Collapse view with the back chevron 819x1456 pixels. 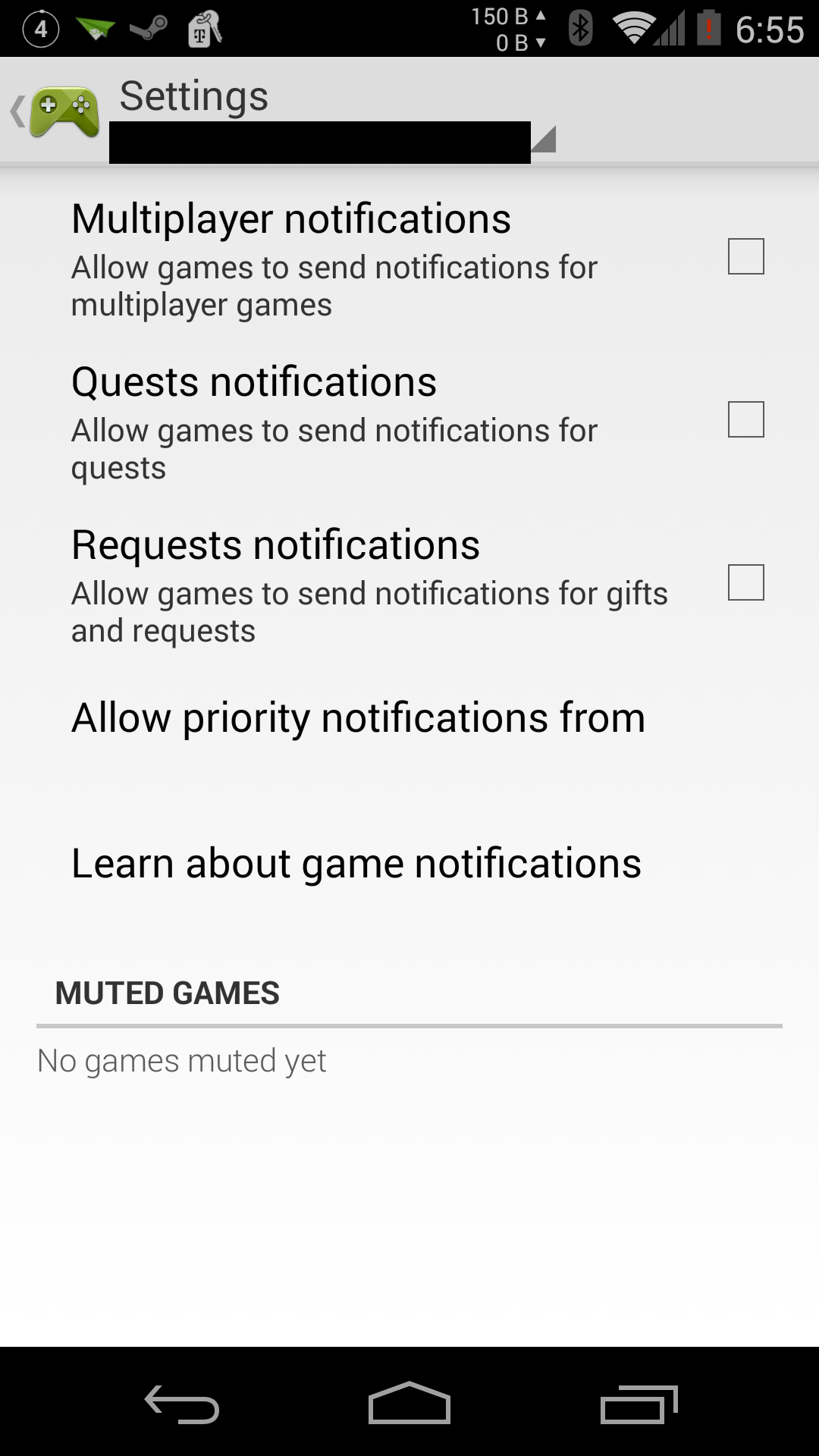tap(15, 110)
